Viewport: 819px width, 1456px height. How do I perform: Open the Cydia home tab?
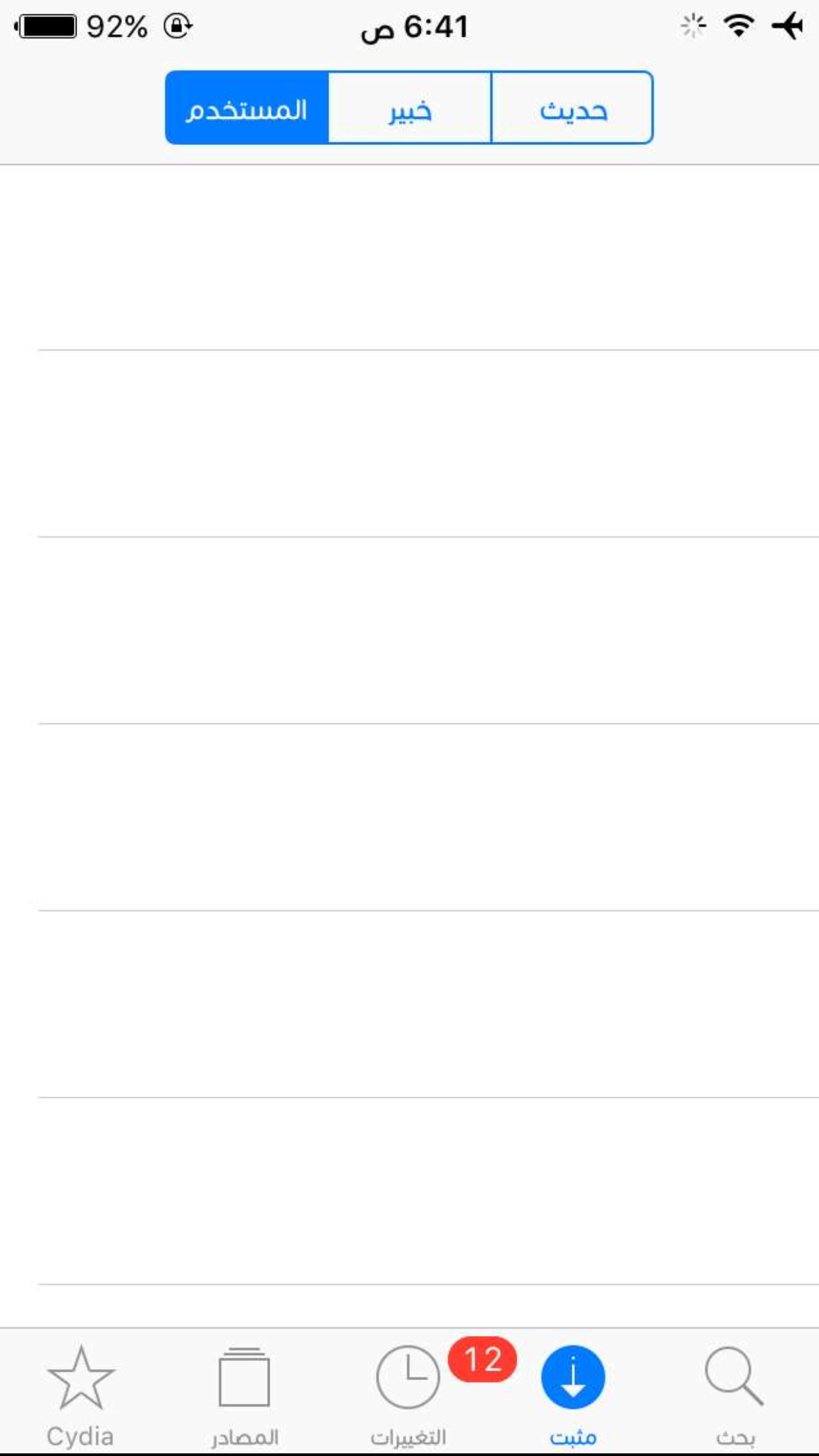click(x=80, y=1397)
